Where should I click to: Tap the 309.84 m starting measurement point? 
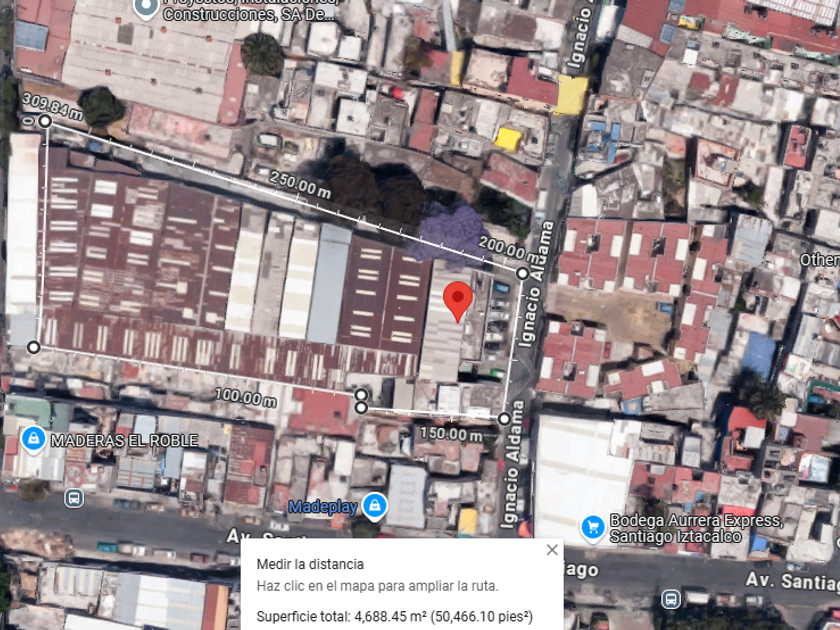(46, 121)
